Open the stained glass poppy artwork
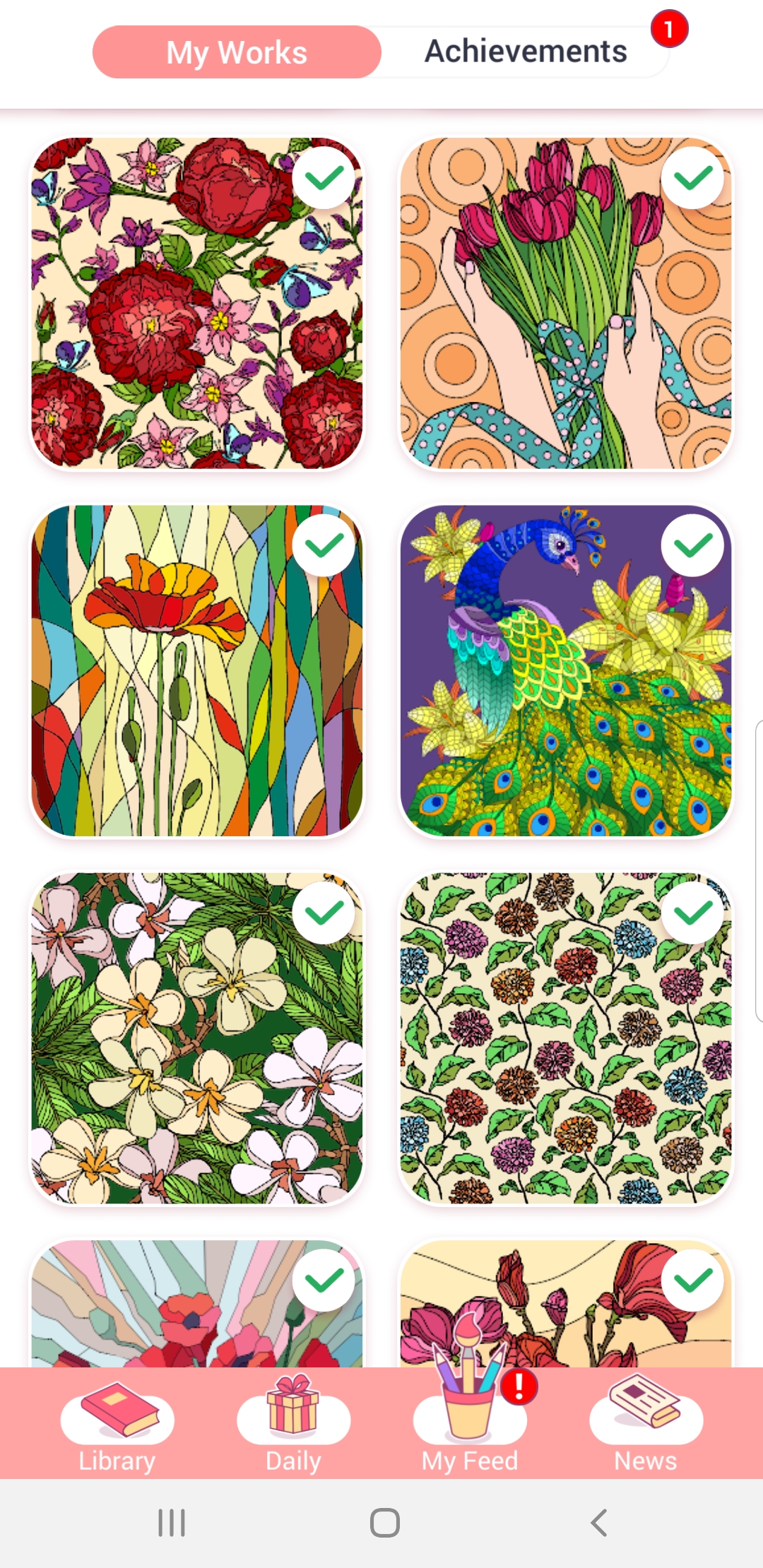The height and width of the screenshot is (1568, 763). click(197, 670)
